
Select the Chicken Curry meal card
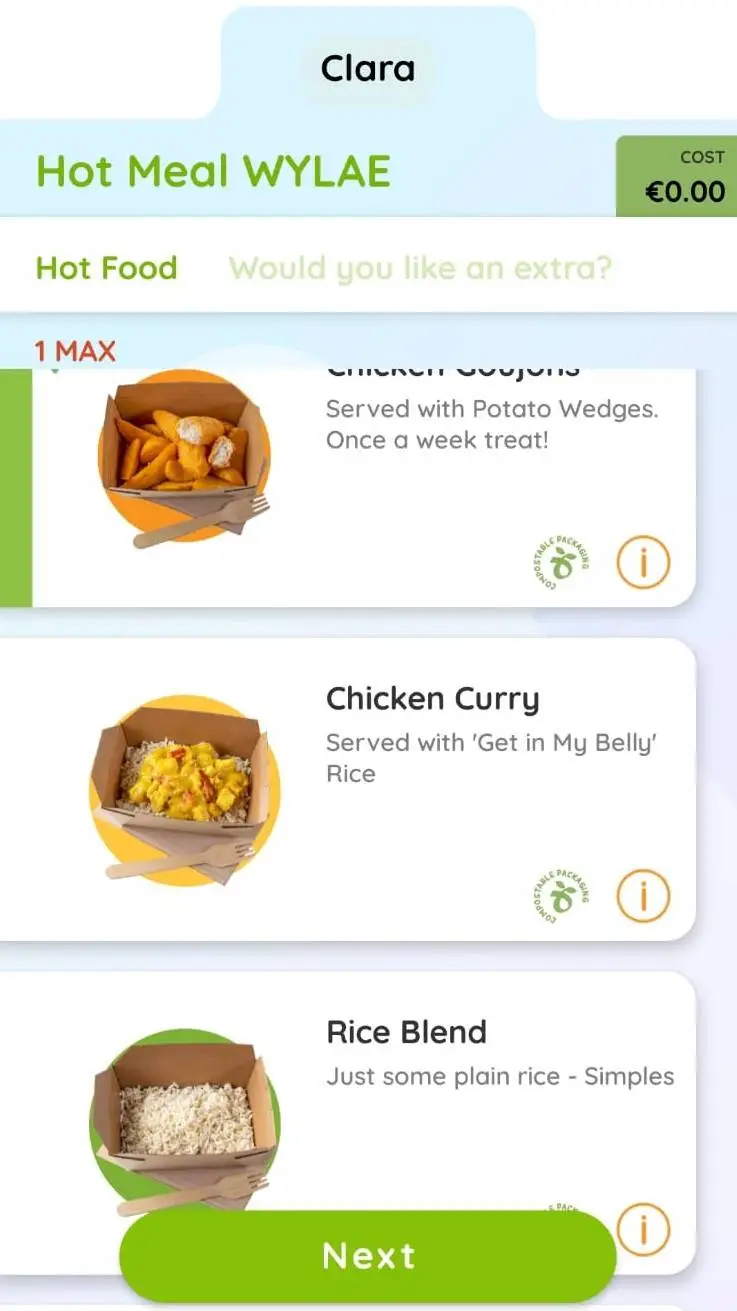click(x=400, y=790)
